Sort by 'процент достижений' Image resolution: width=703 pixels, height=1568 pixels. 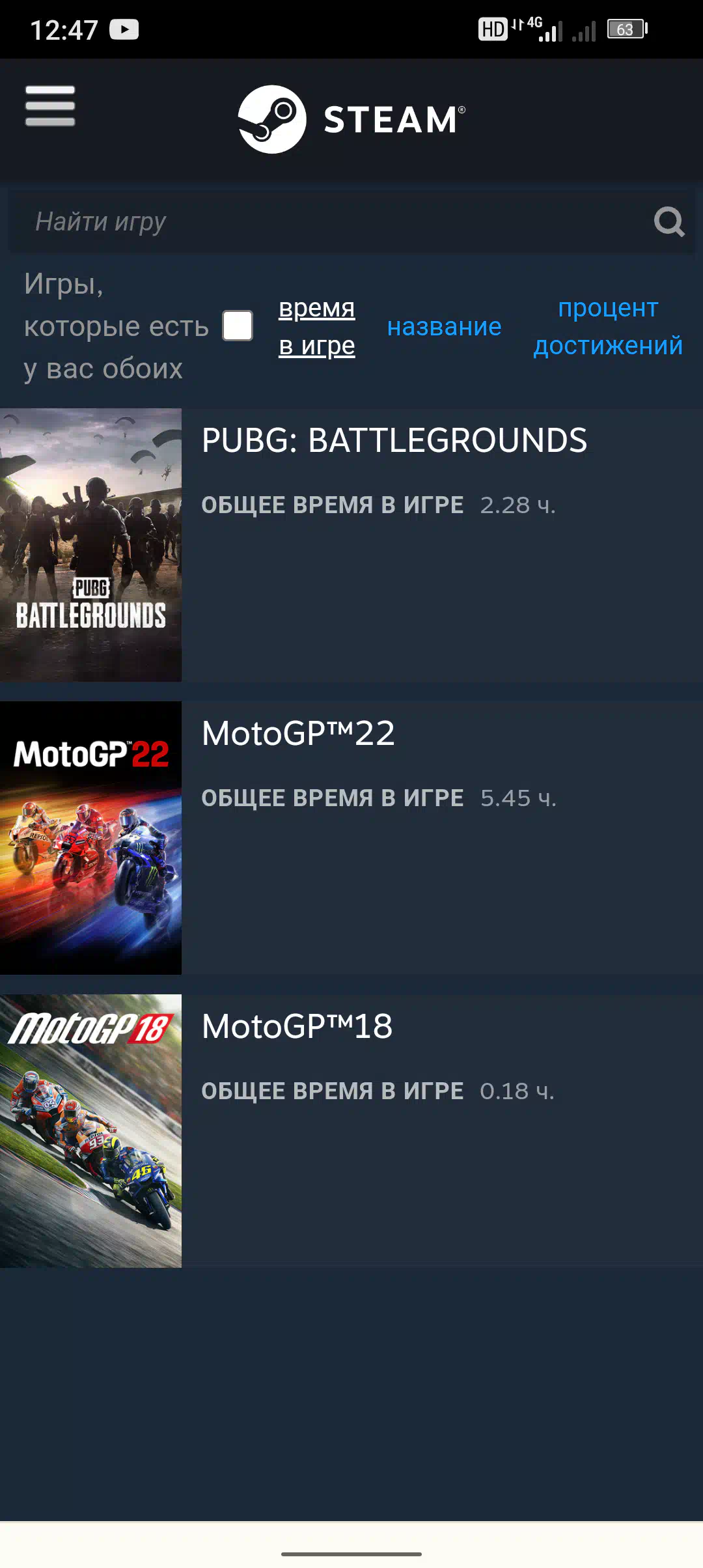click(608, 327)
